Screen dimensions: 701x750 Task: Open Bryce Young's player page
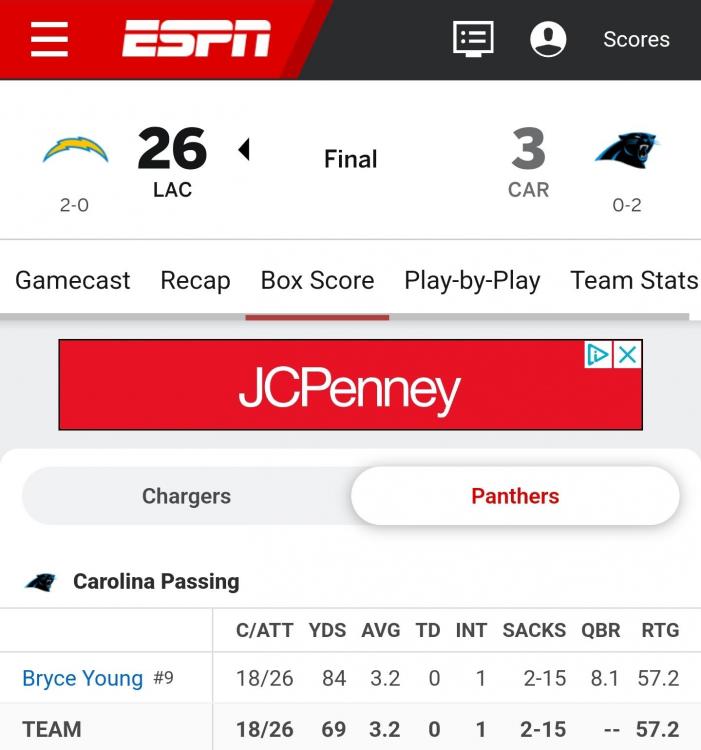tap(82, 678)
